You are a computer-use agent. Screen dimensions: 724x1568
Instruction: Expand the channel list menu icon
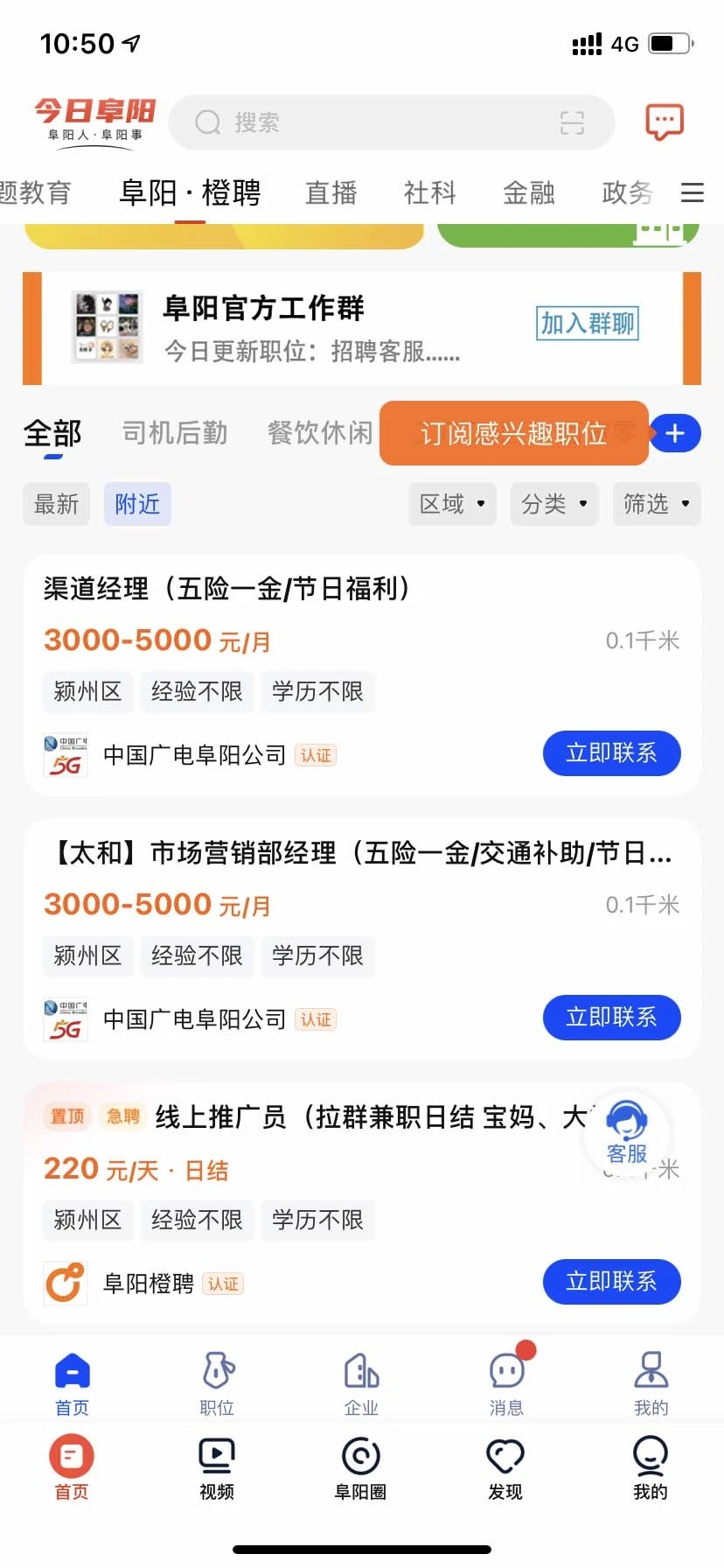(x=693, y=192)
